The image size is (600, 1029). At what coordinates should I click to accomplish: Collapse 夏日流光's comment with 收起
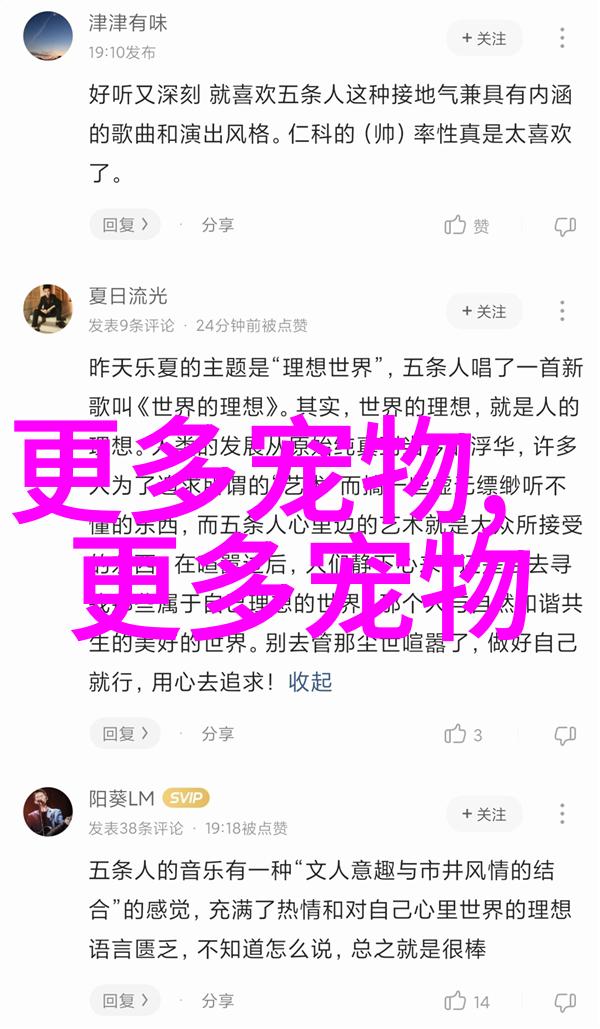pyautogui.click(x=310, y=682)
